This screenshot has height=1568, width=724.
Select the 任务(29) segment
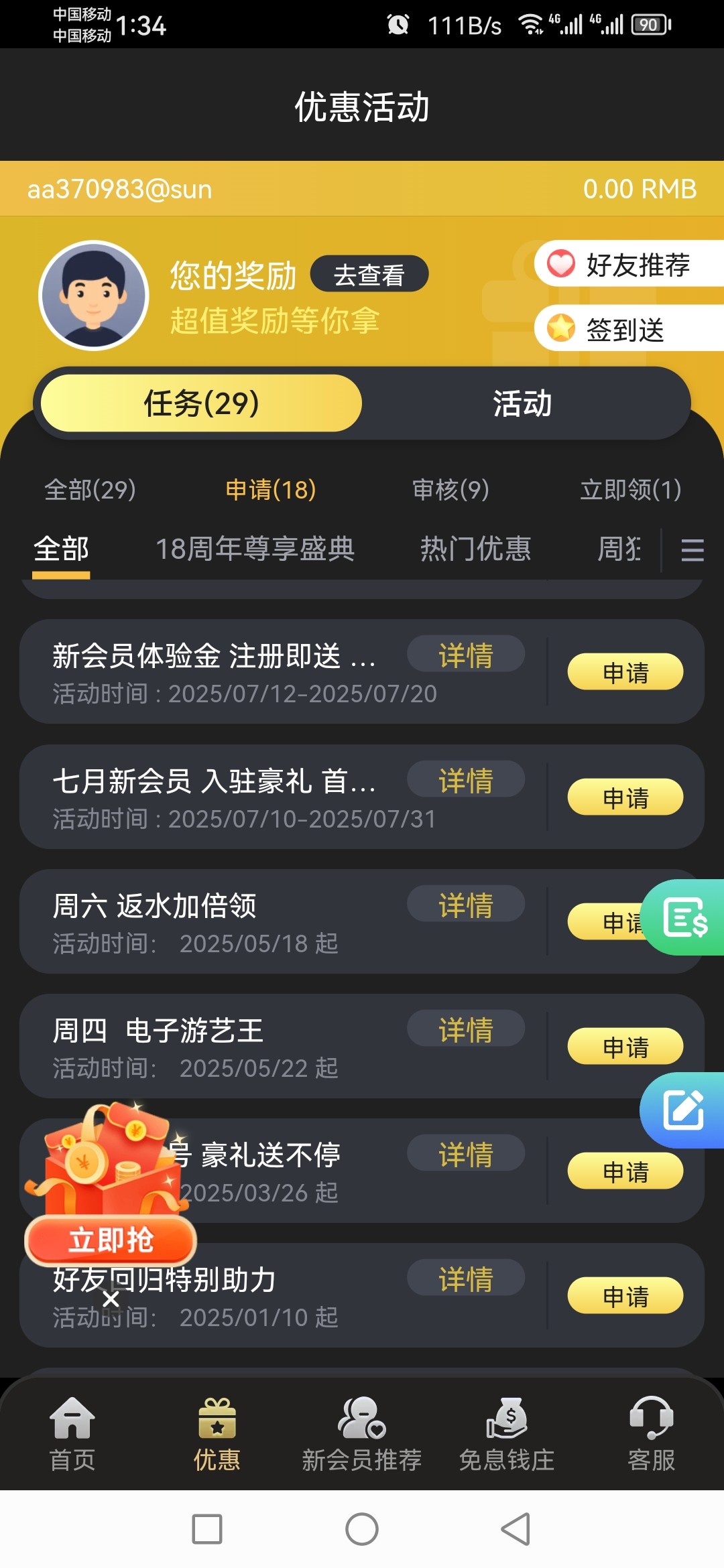(201, 403)
